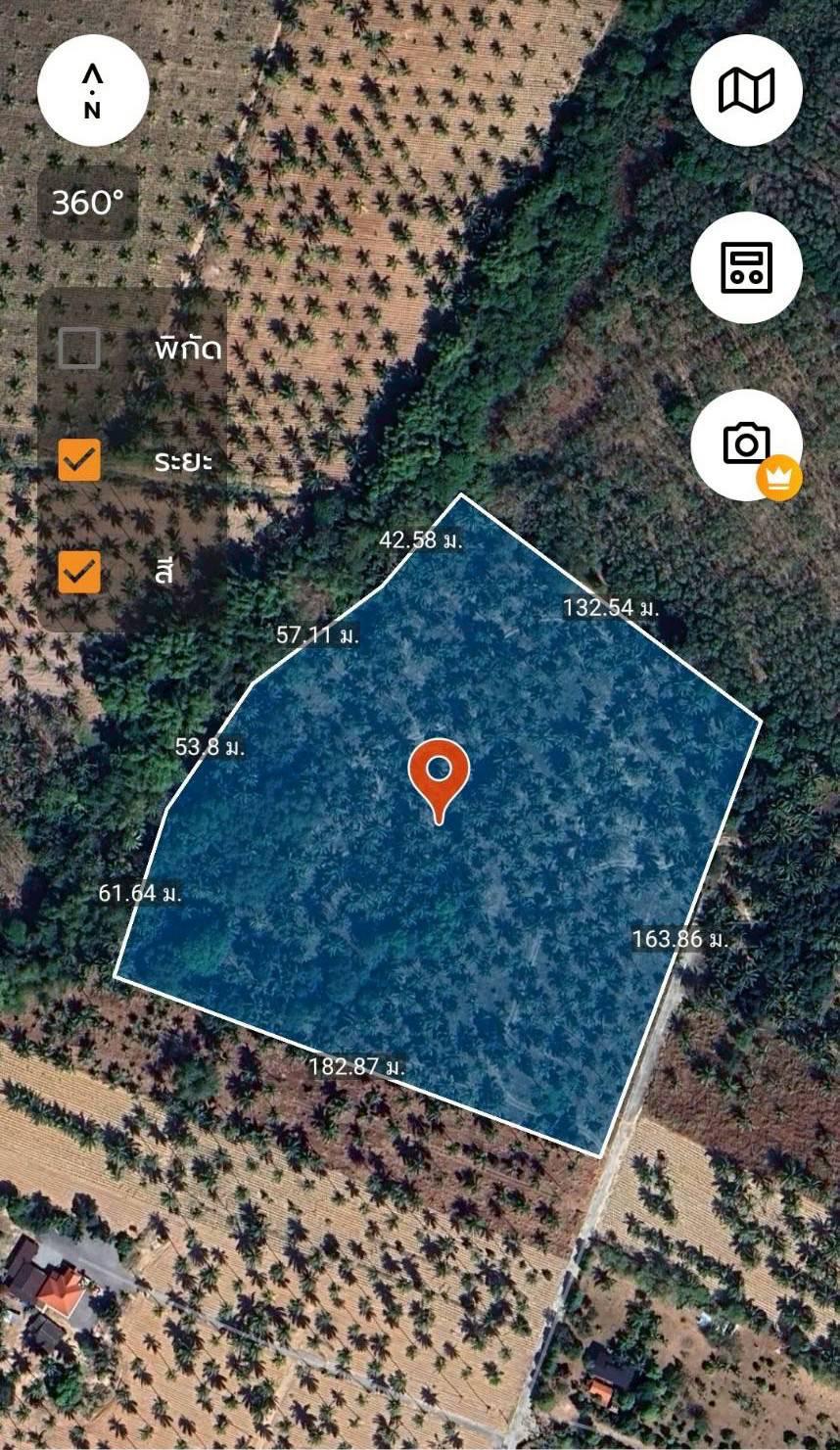Open the measuring tool icon
840x1450 pixels.
746,267
